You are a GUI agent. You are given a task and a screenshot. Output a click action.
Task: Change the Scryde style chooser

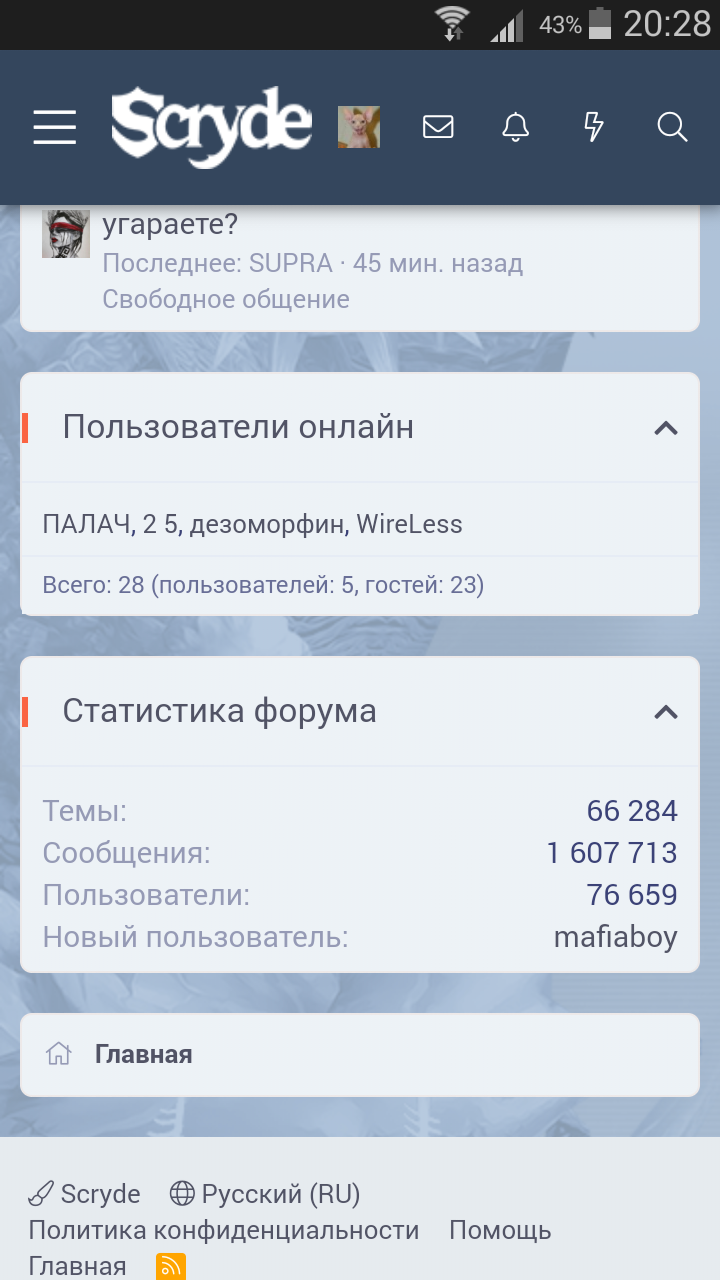tap(85, 1194)
